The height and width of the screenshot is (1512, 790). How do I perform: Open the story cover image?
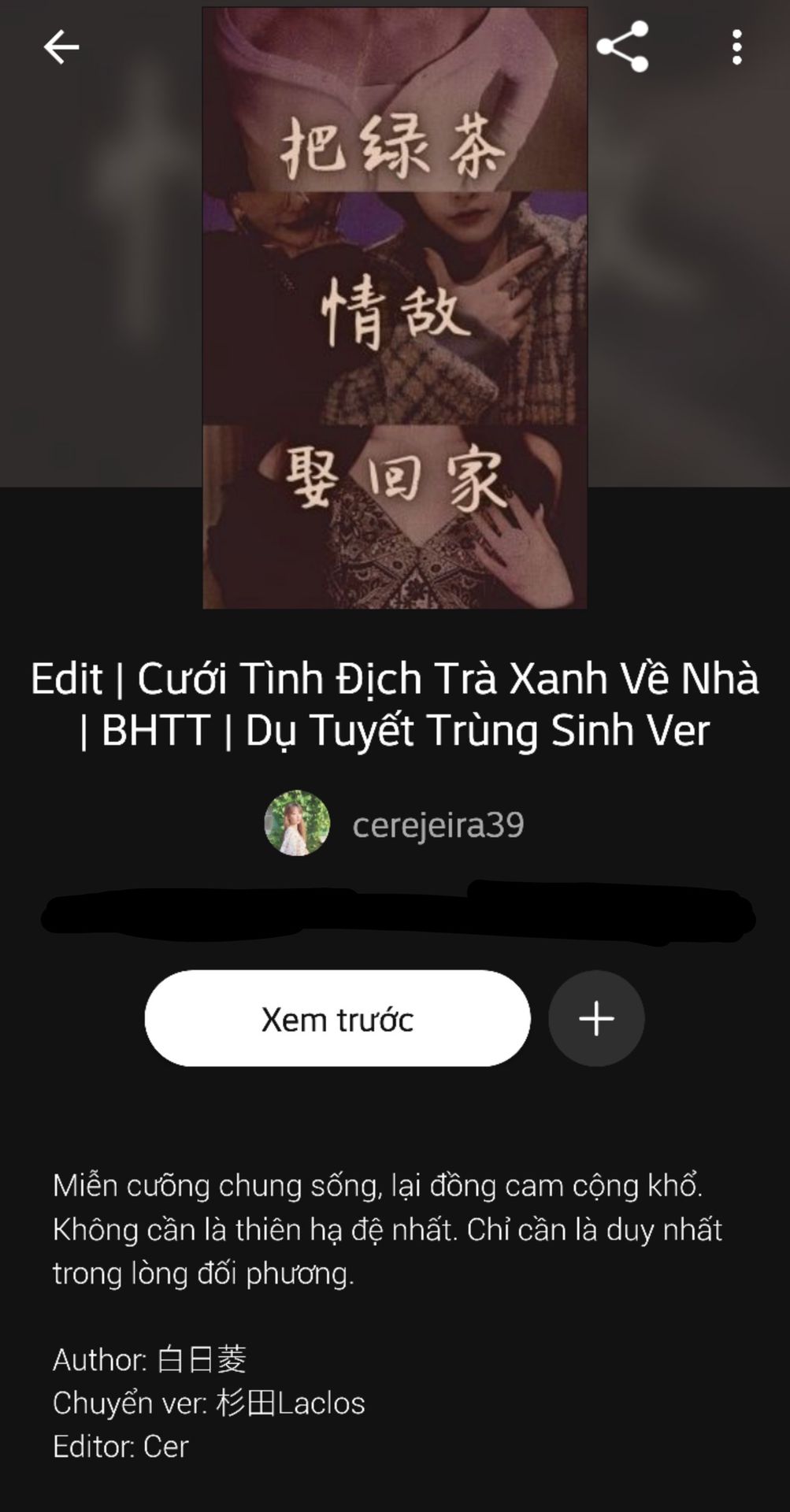point(395,308)
